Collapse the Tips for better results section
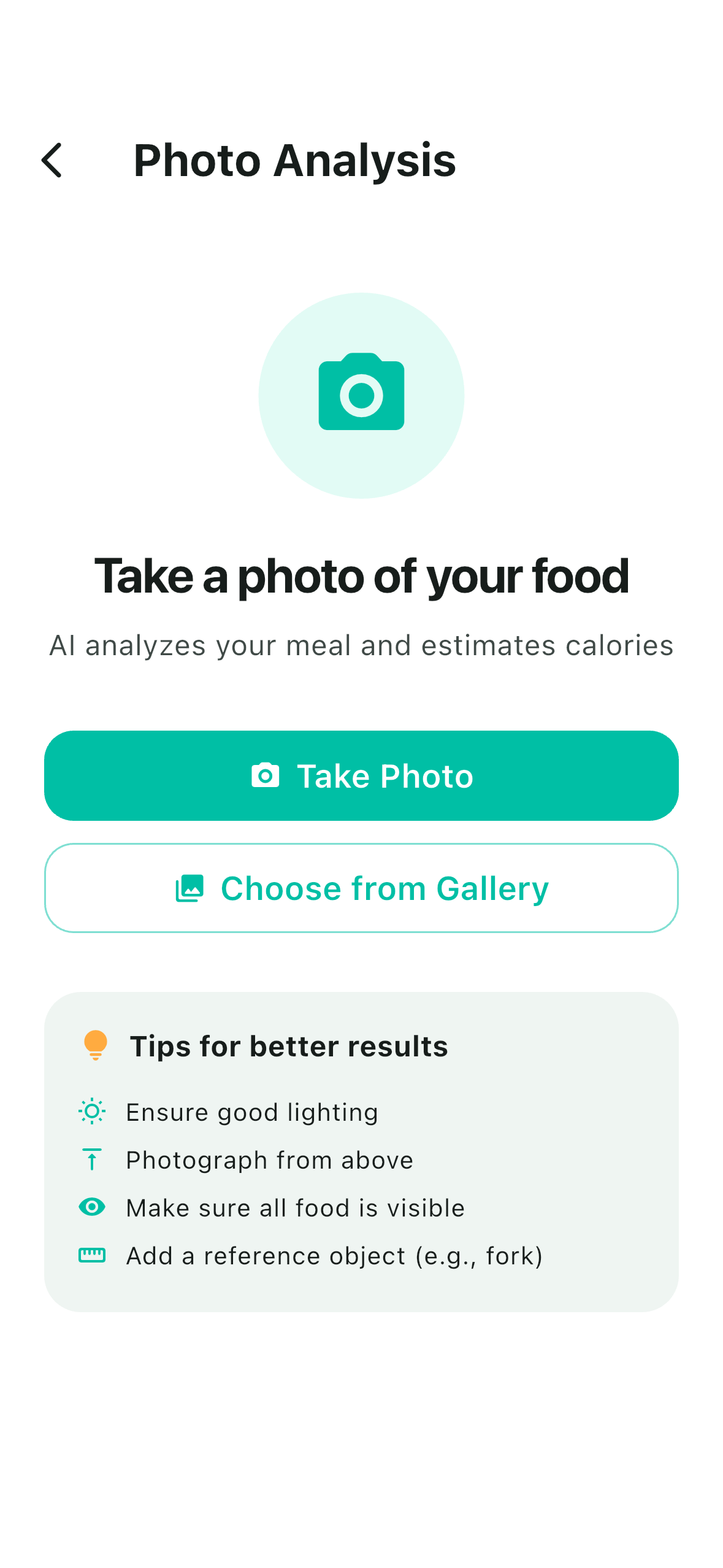Viewport: 723px width, 1568px height. pos(288,1046)
